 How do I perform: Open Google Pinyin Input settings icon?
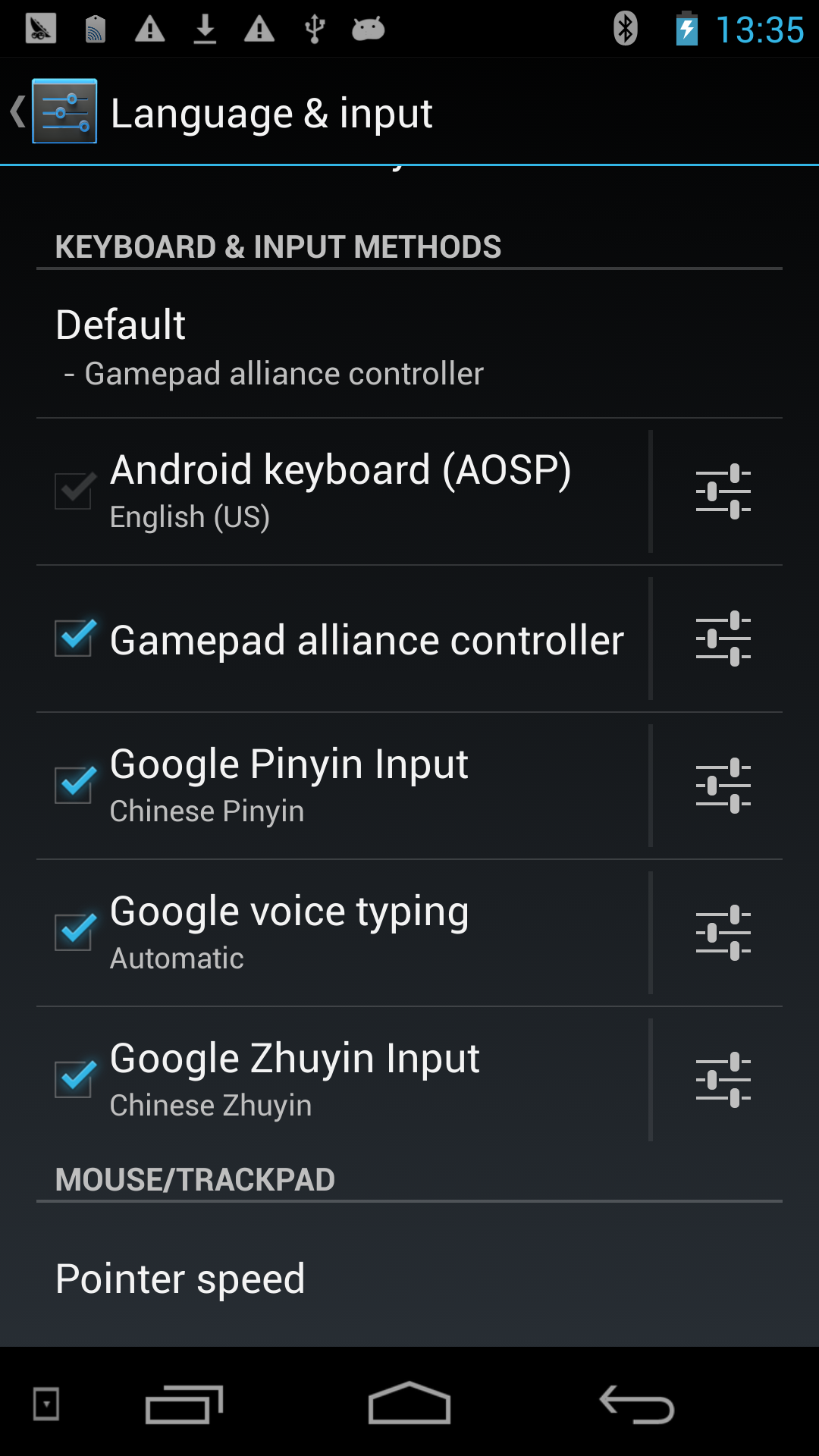(723, 786)
